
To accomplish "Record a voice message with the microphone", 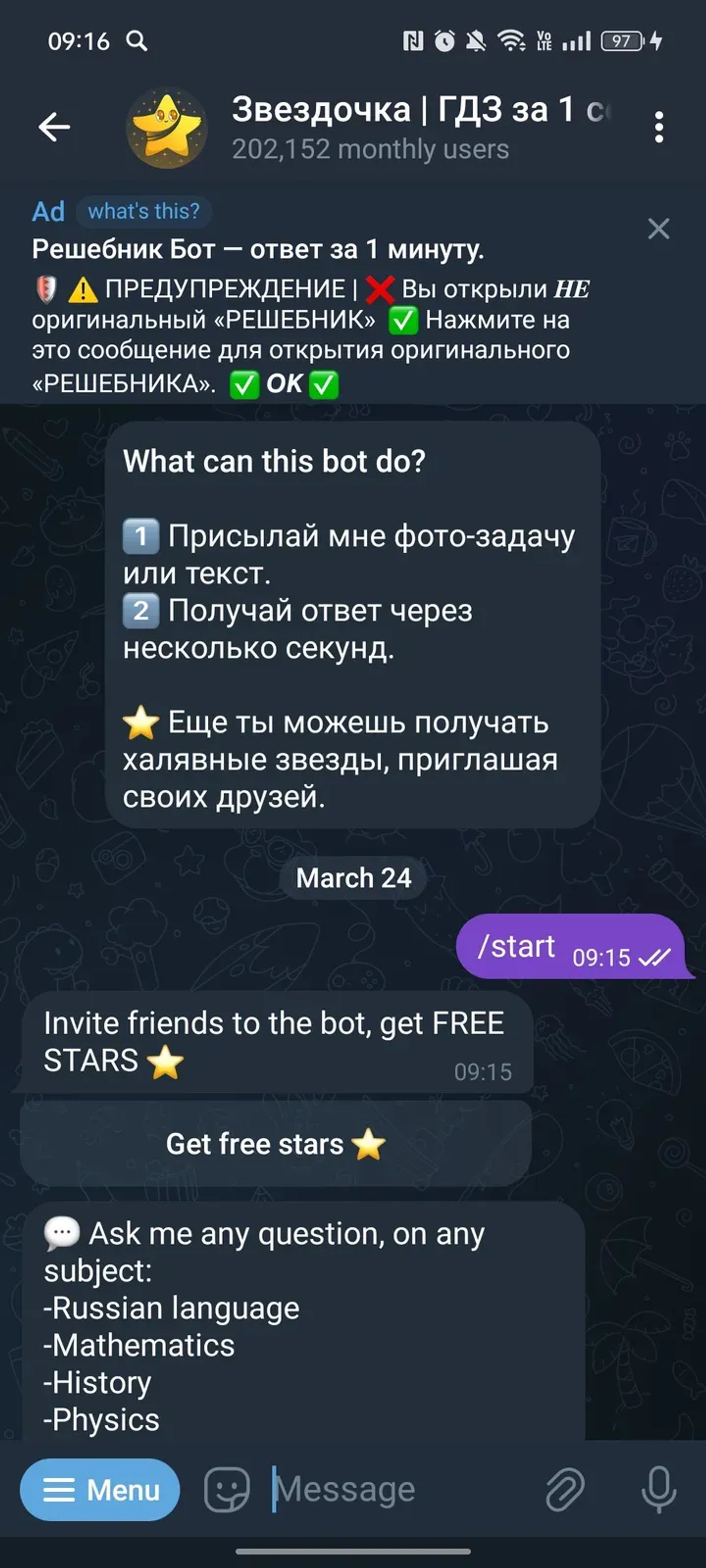I will [659, 1490].
